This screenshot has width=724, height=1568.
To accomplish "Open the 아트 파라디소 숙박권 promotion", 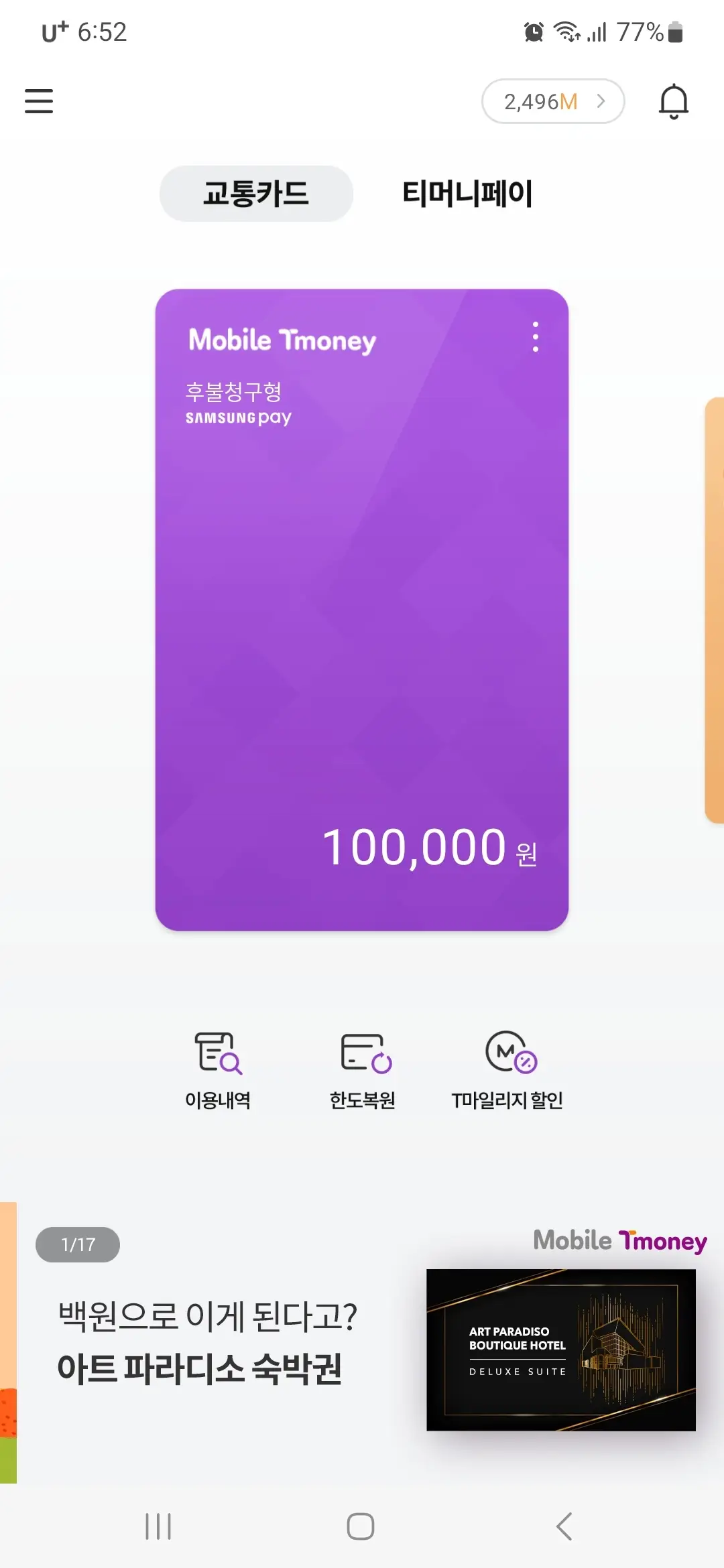I will click(x=201, y=1369).
